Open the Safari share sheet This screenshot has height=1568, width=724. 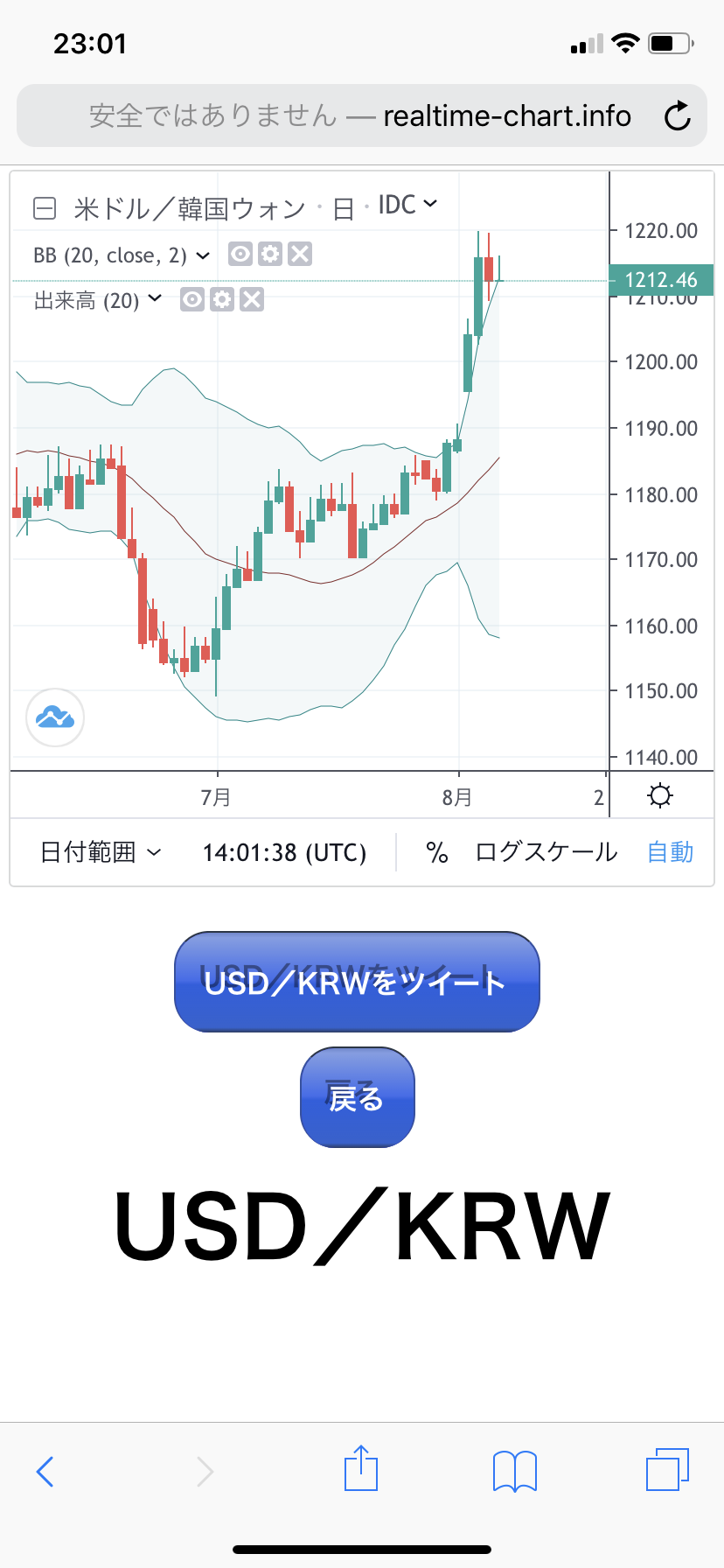[360, 1468]
